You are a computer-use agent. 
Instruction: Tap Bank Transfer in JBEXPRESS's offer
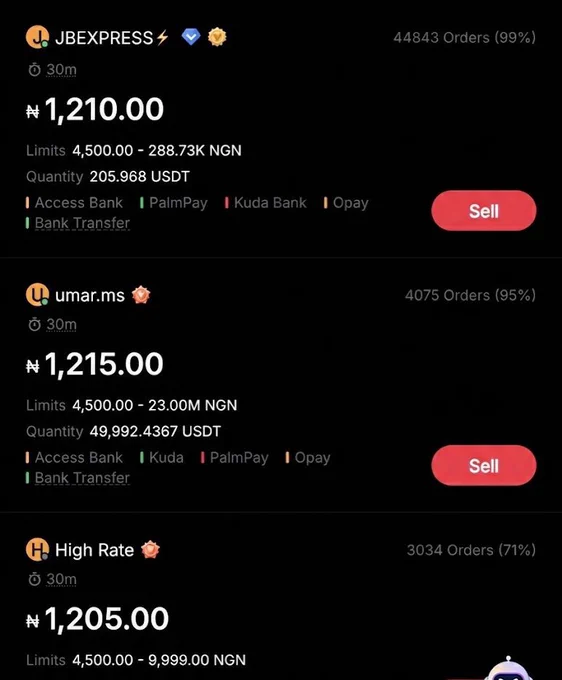82,223
